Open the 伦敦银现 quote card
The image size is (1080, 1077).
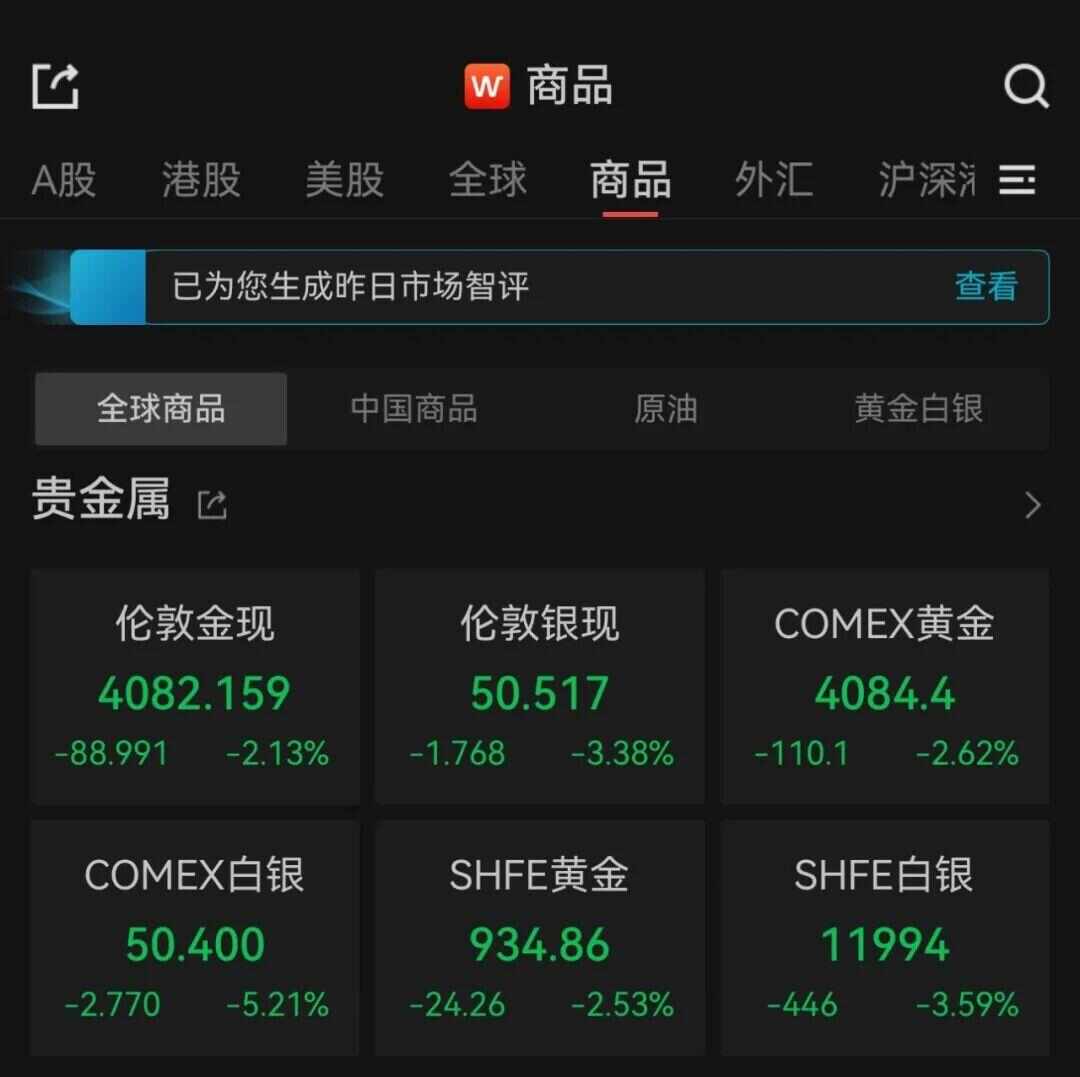pos(540,686)
